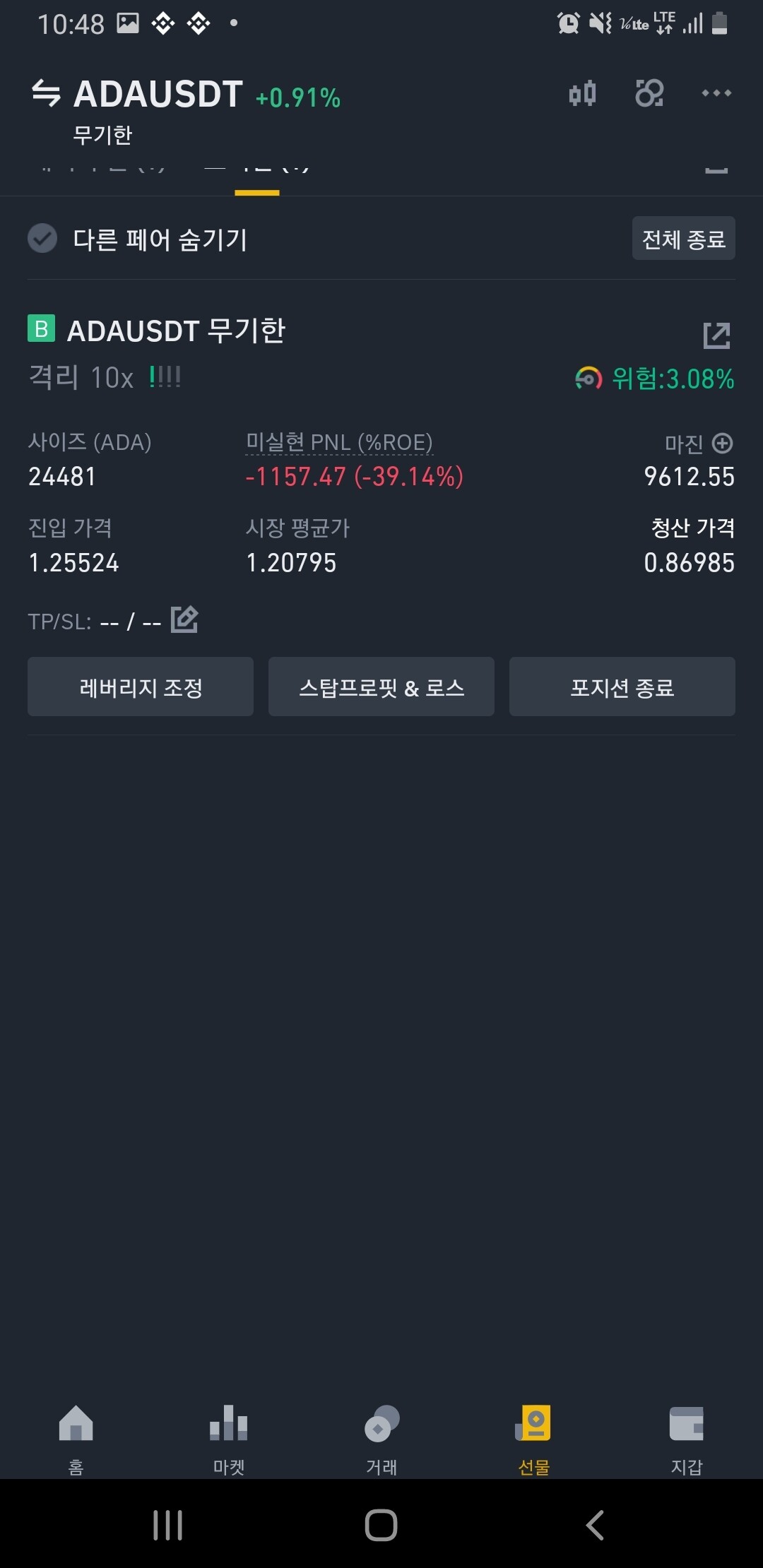Add margin using the 마진 plus icon
Viewport: 763px width, 1568px height.
point(722,443)
